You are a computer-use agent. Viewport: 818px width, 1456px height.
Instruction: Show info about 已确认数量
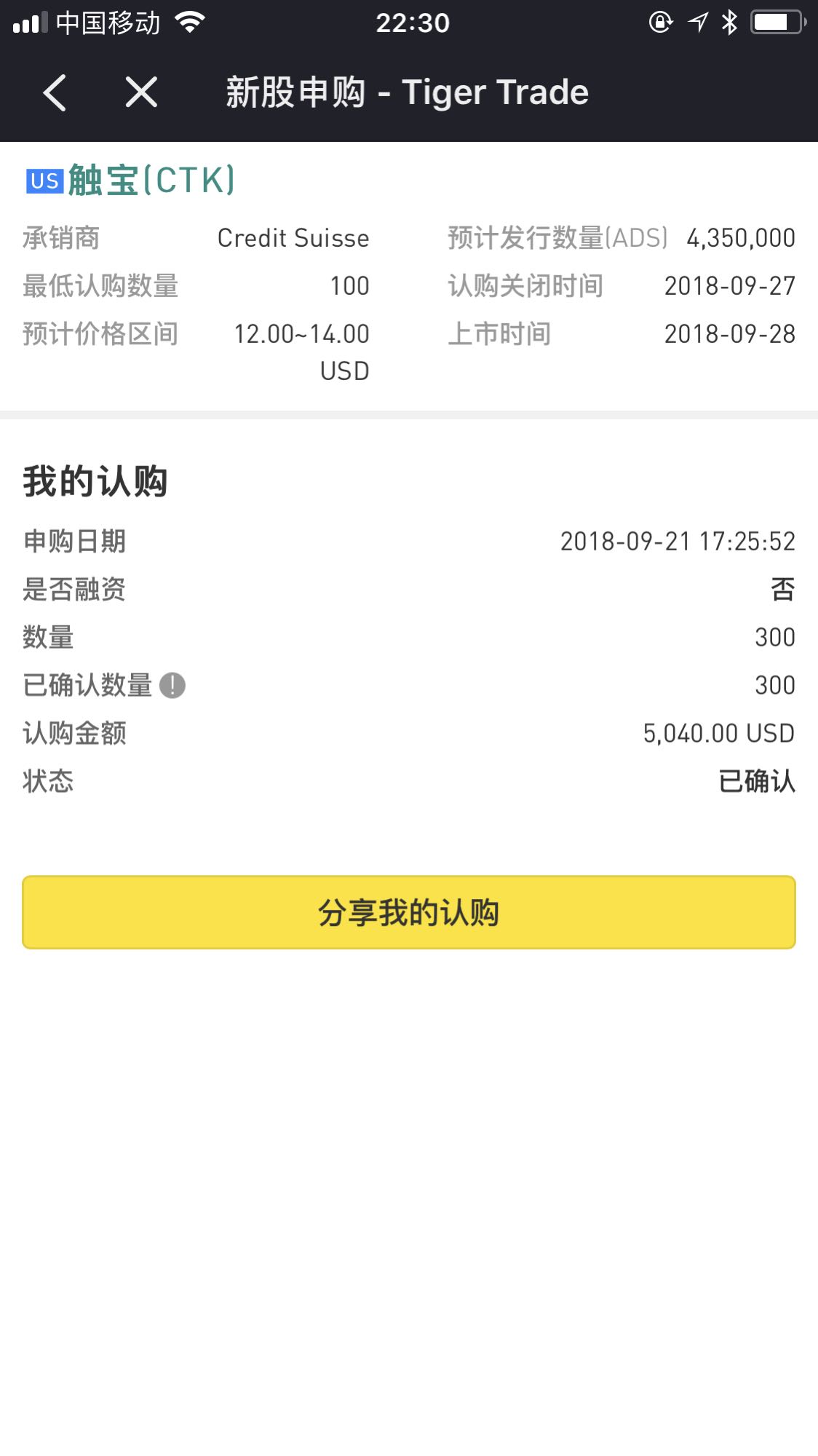tap(172, 685)
